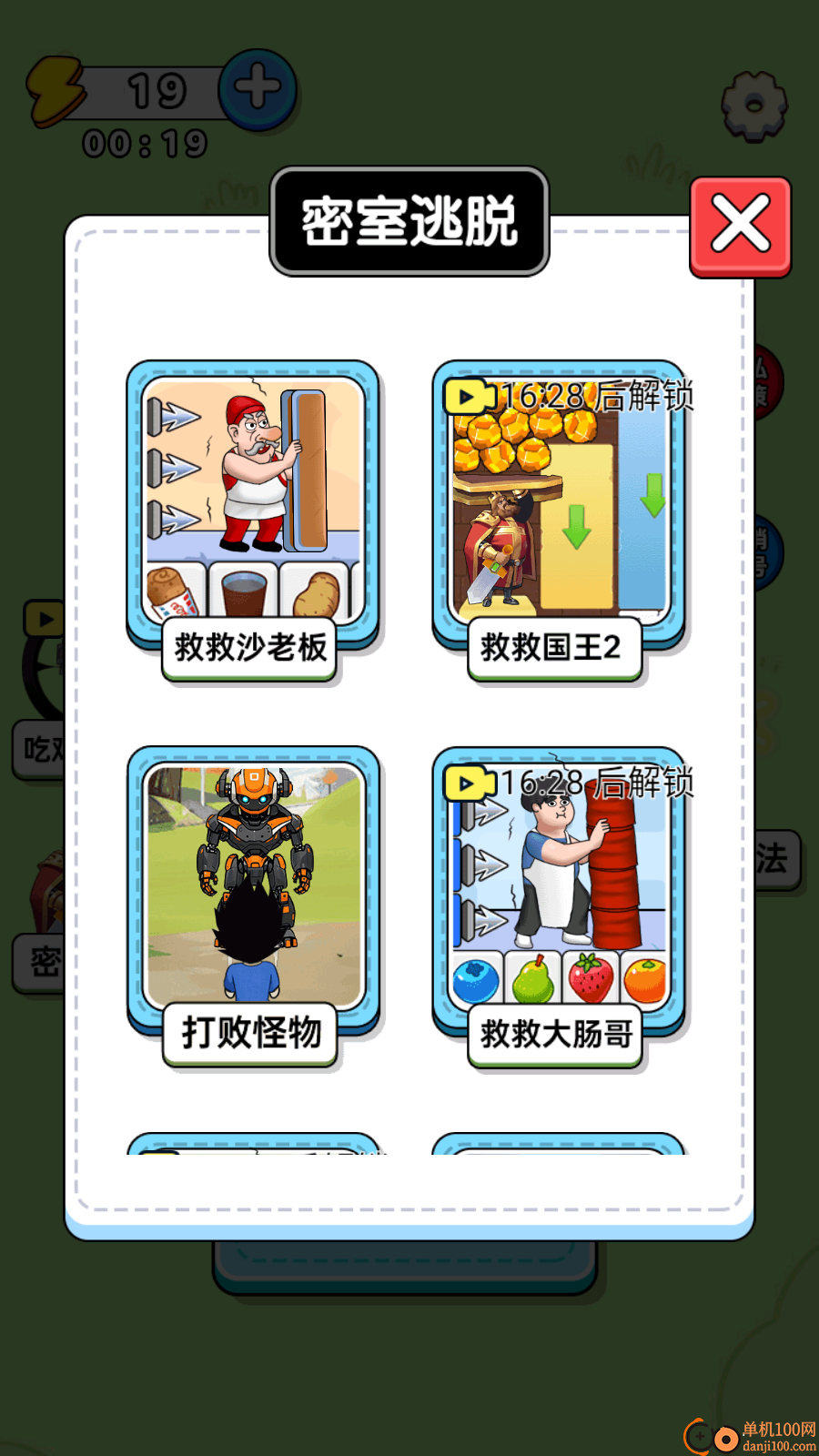
Task: Tap the red circular badge on right edge
Action: pos(769,384)
